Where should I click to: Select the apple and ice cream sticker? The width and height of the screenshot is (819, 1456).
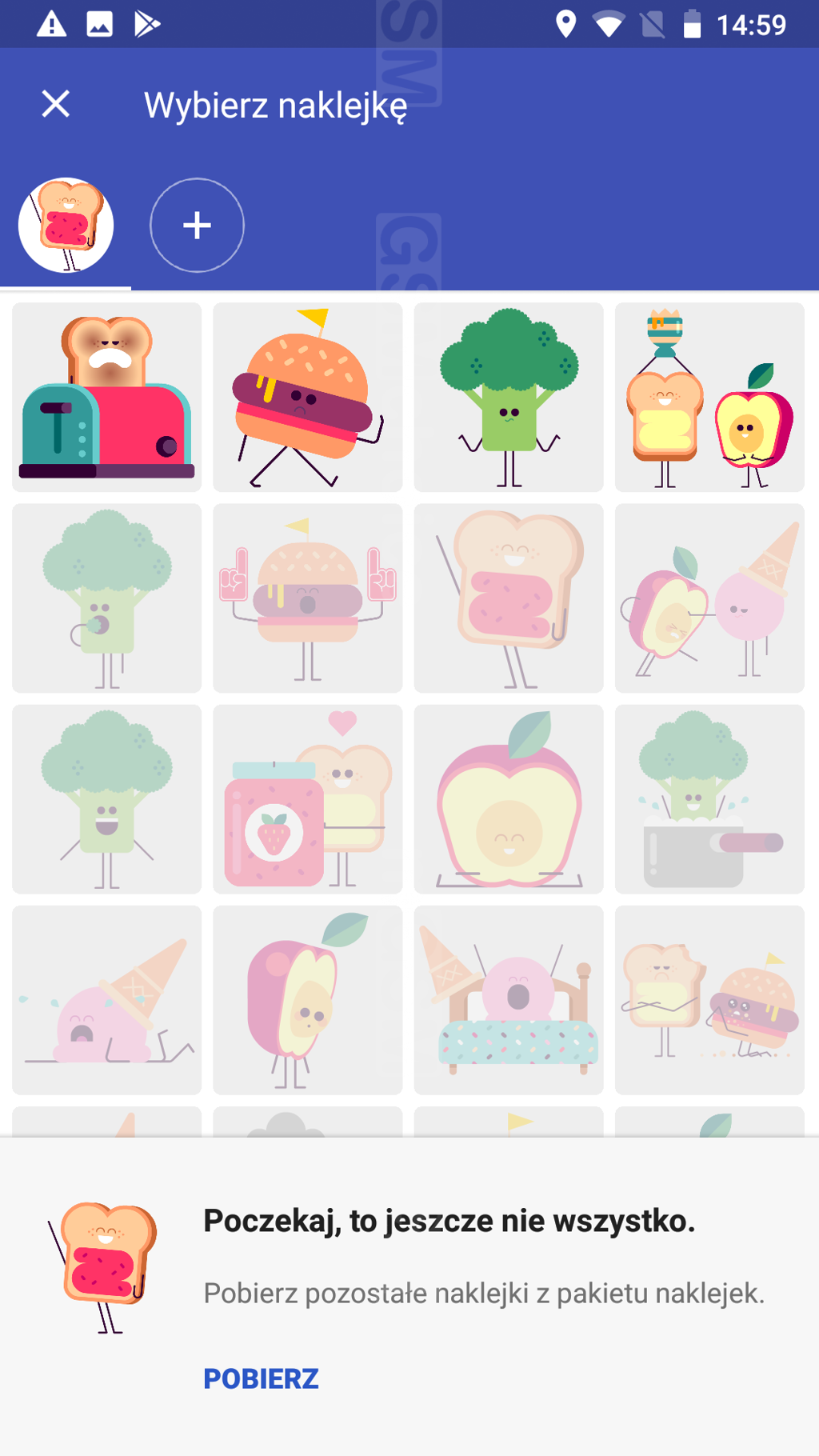[709, 598]
